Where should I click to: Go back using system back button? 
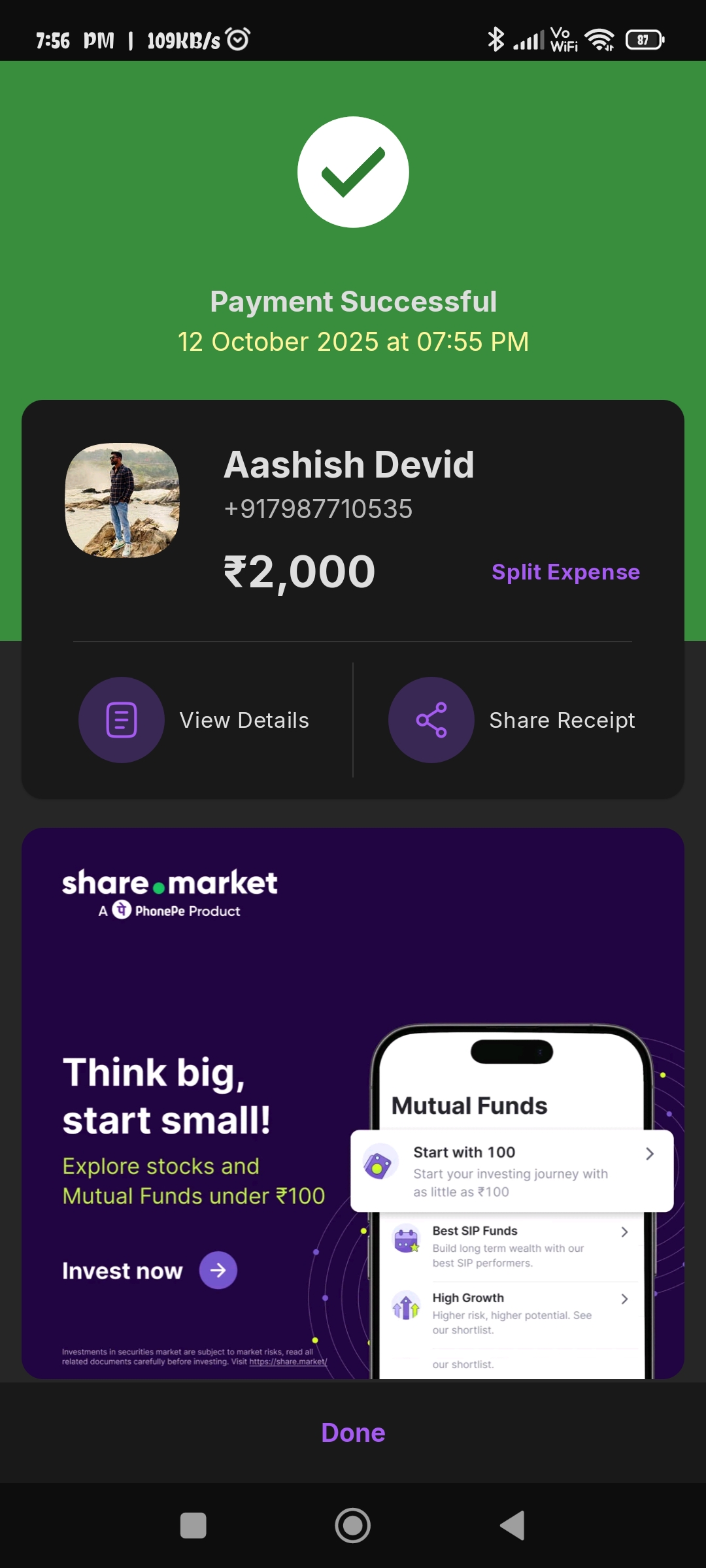pyautogui.click(x=513, y=1526)
